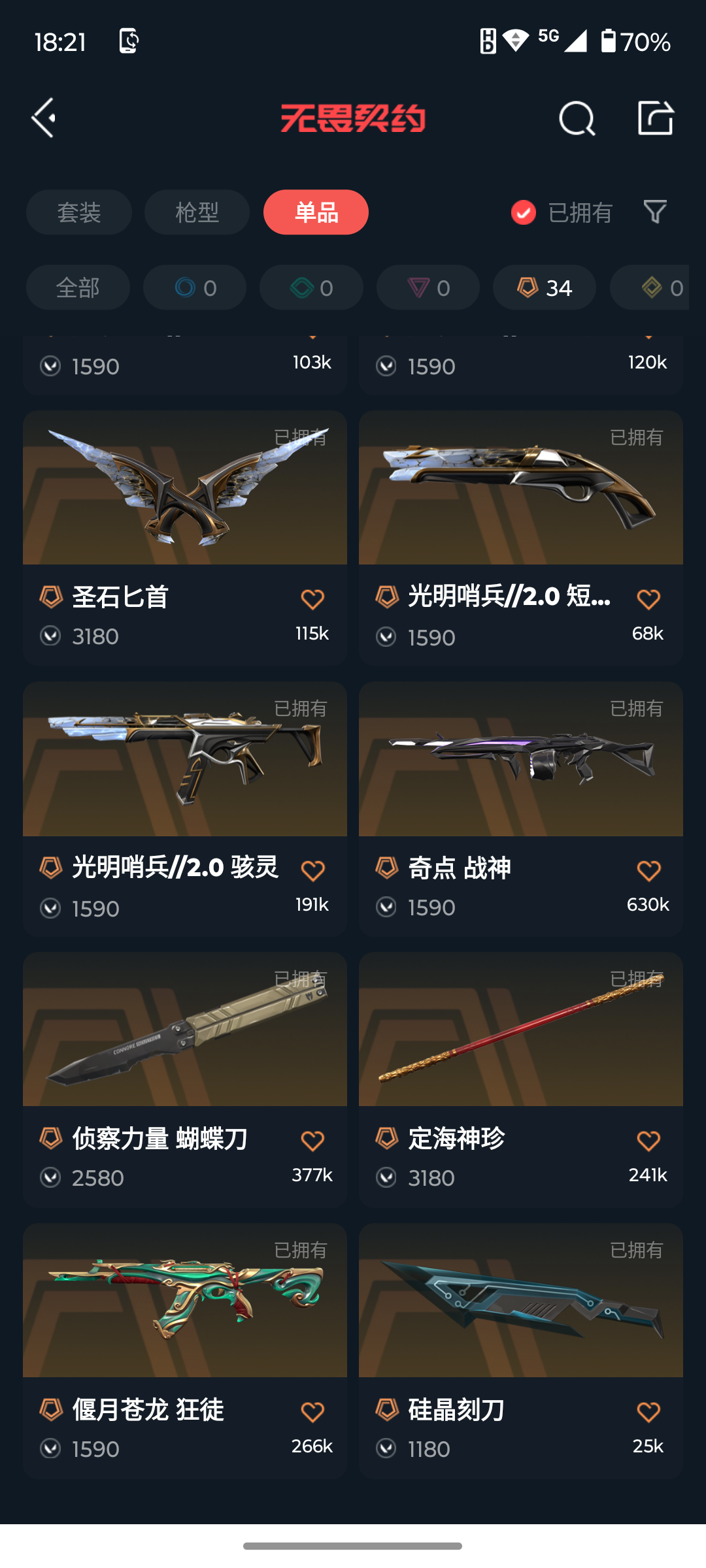Tap the heart on 定海神珍
Image resolution: width=706 pixels, height=1568 pixels.
(648, 1141)
